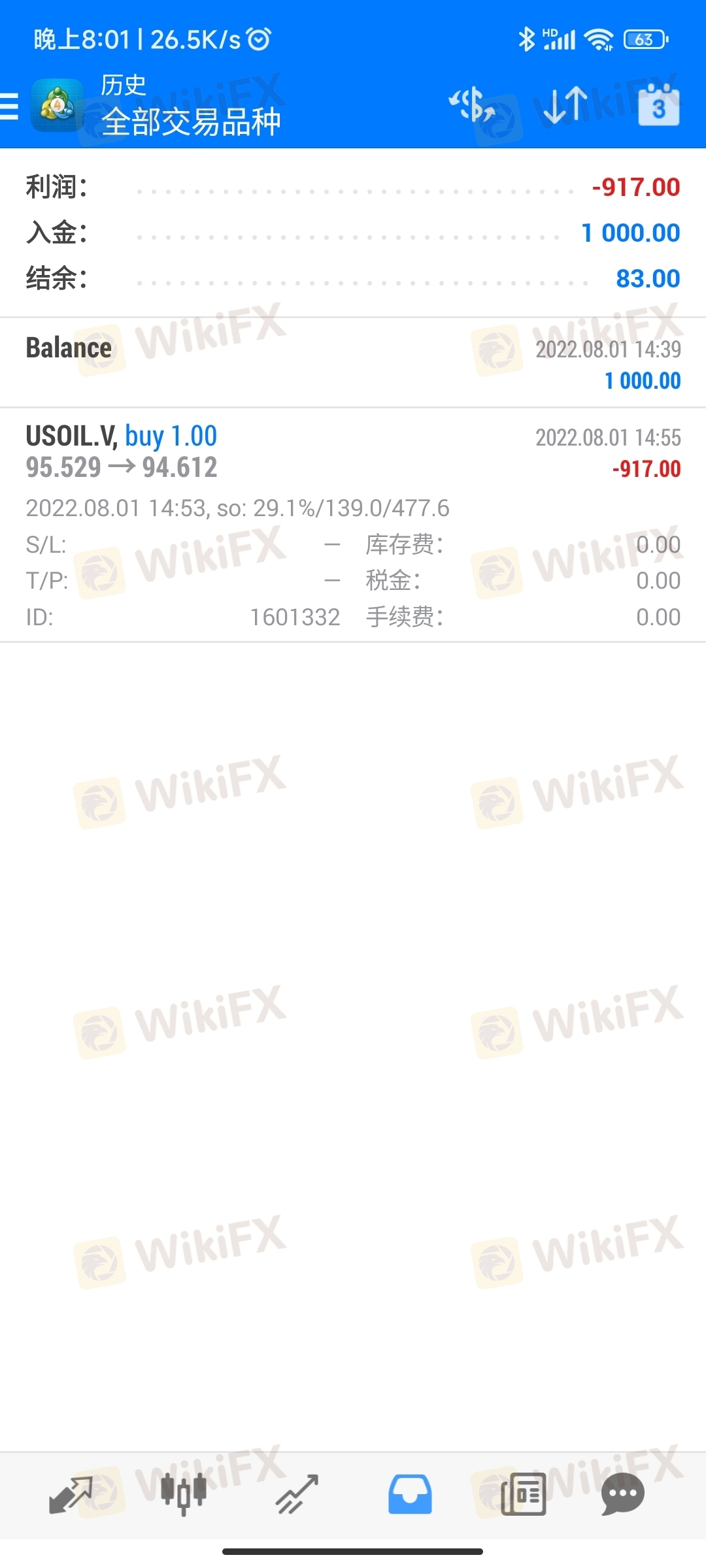Switch to the candlestick Chart tab

[184, 1494]
